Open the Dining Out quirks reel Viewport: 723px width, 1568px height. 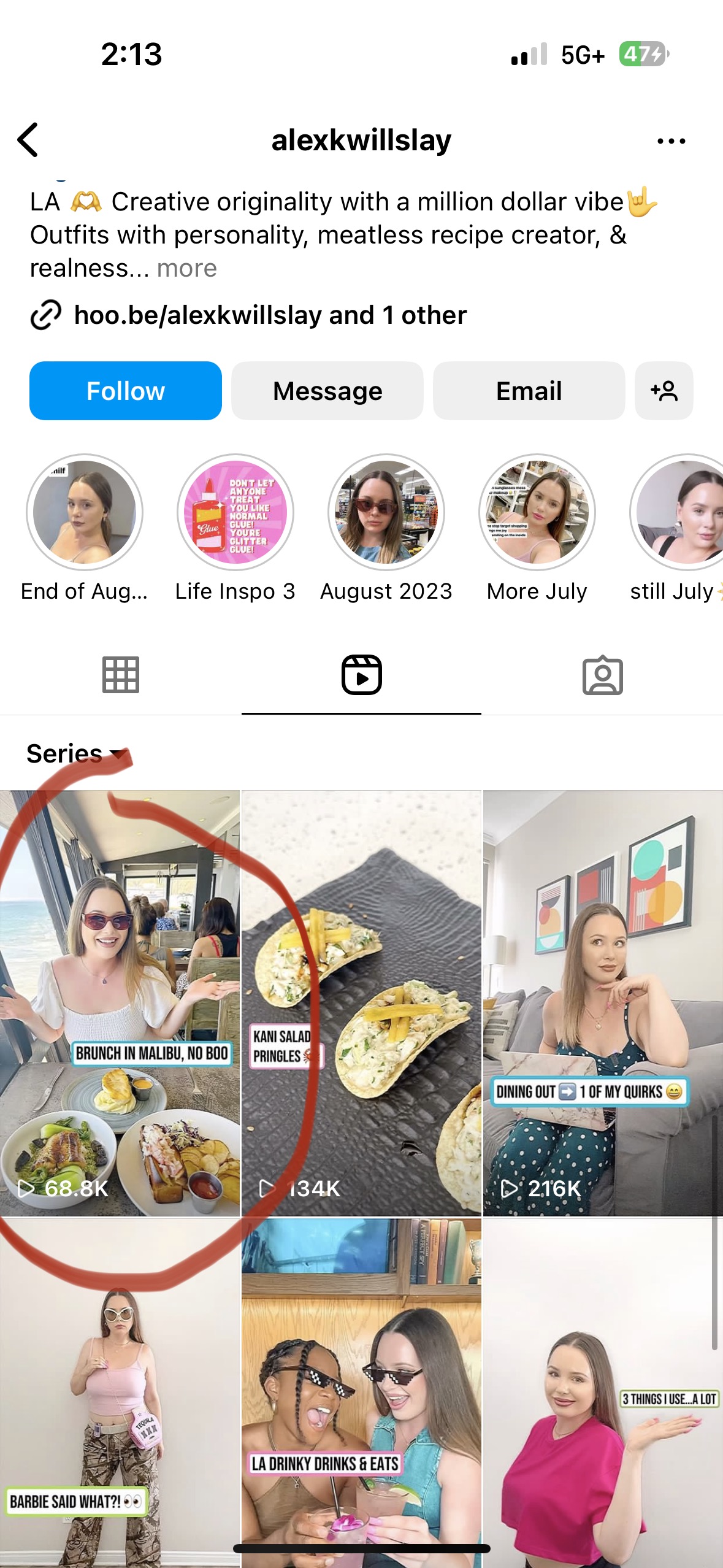coord(603,1003)
